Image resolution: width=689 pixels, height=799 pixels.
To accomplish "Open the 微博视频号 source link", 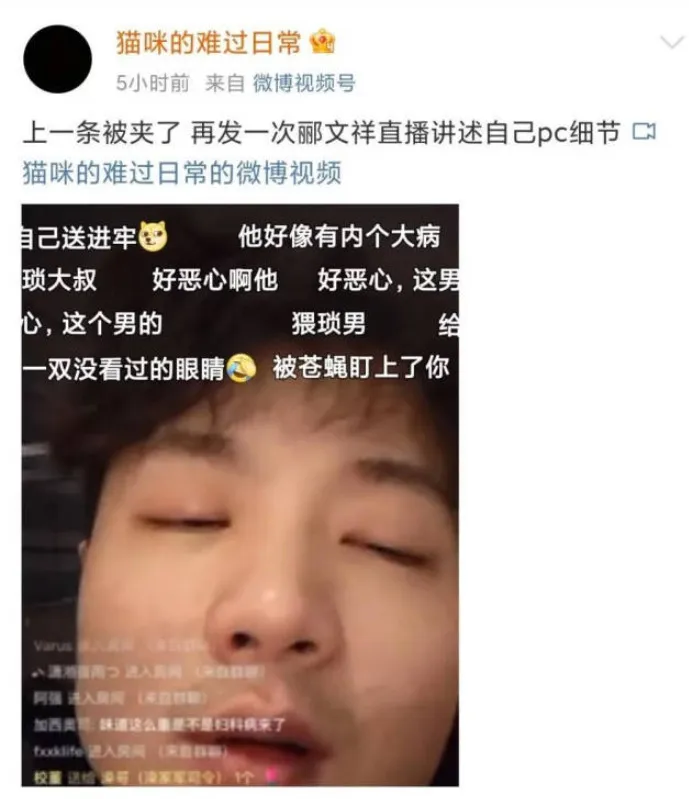I will point(303,83).
